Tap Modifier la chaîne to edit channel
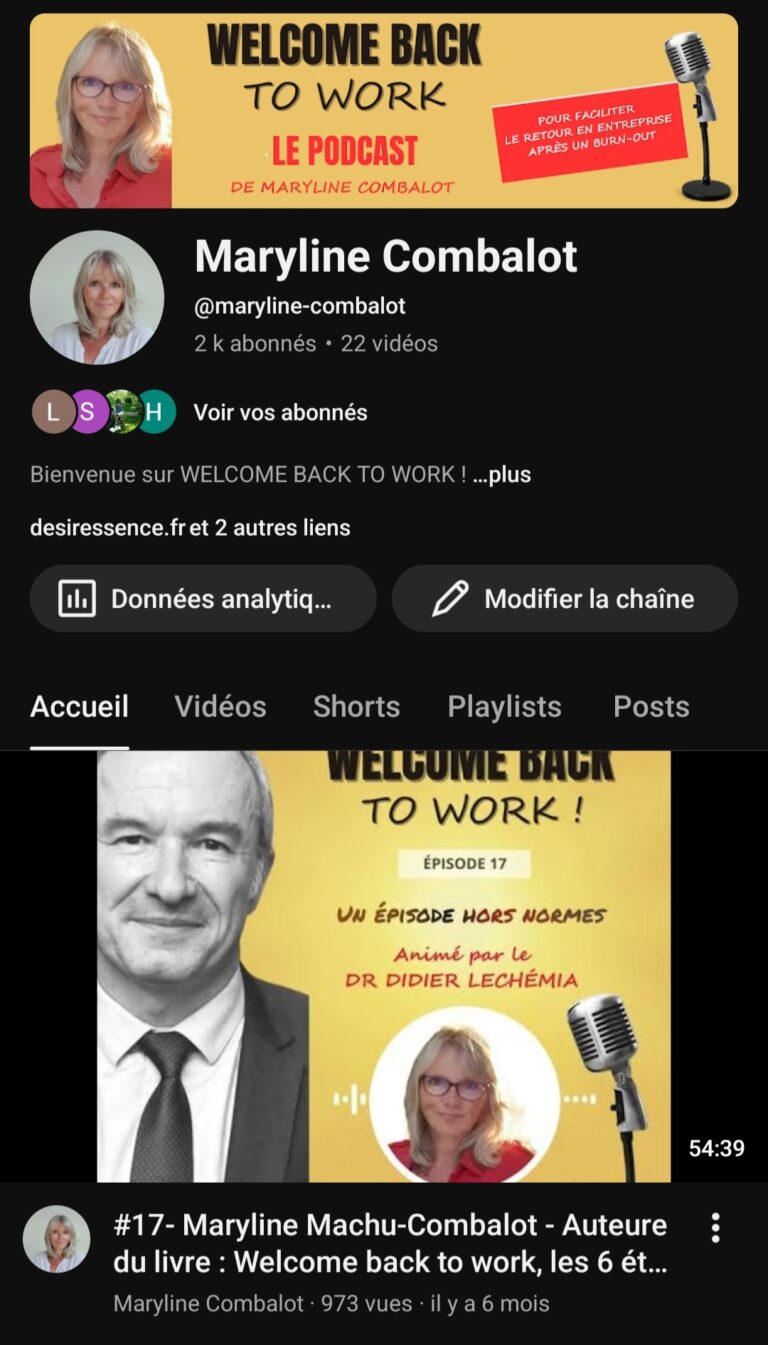Image resolution: width=768 pixels, height=1345 pixels. coord(564,599)
